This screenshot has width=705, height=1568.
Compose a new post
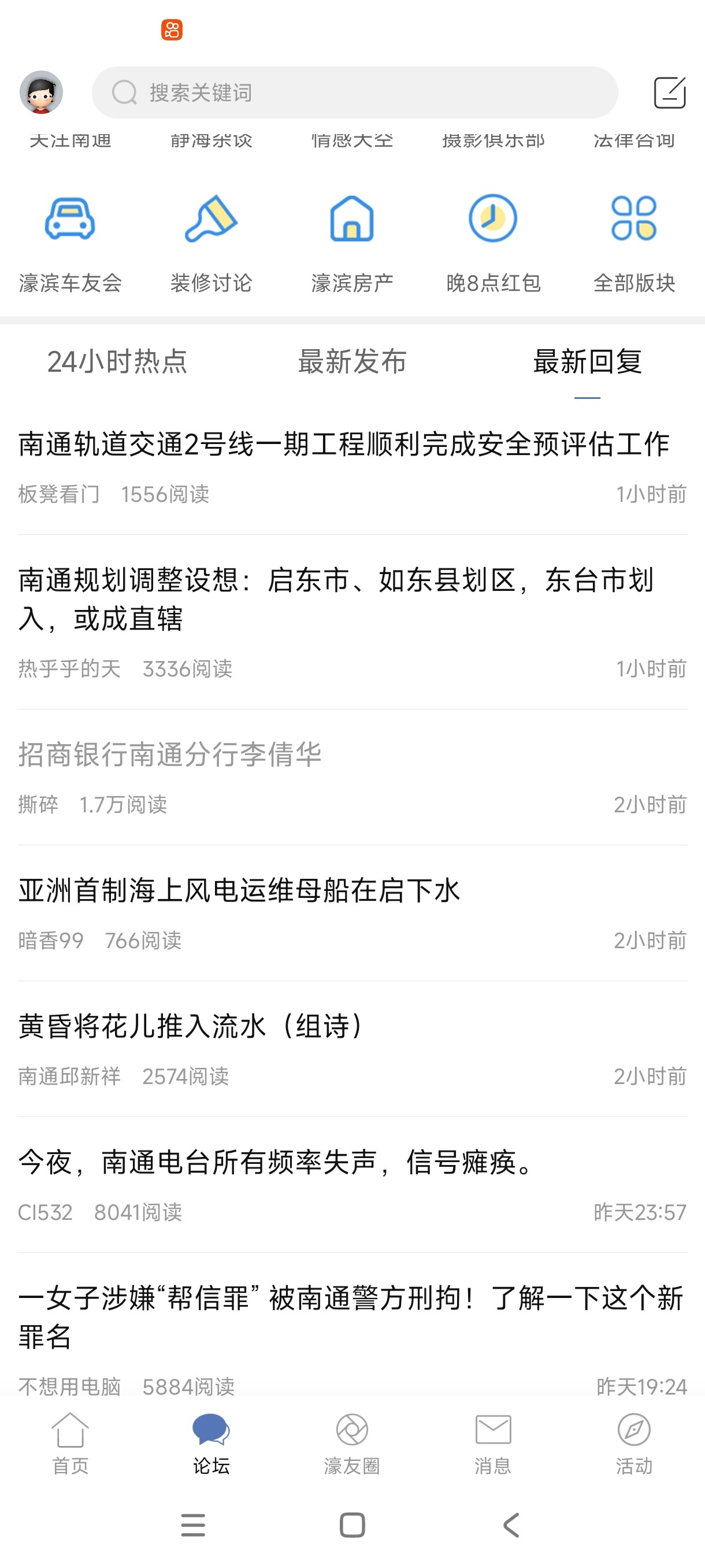pos(669,93)
